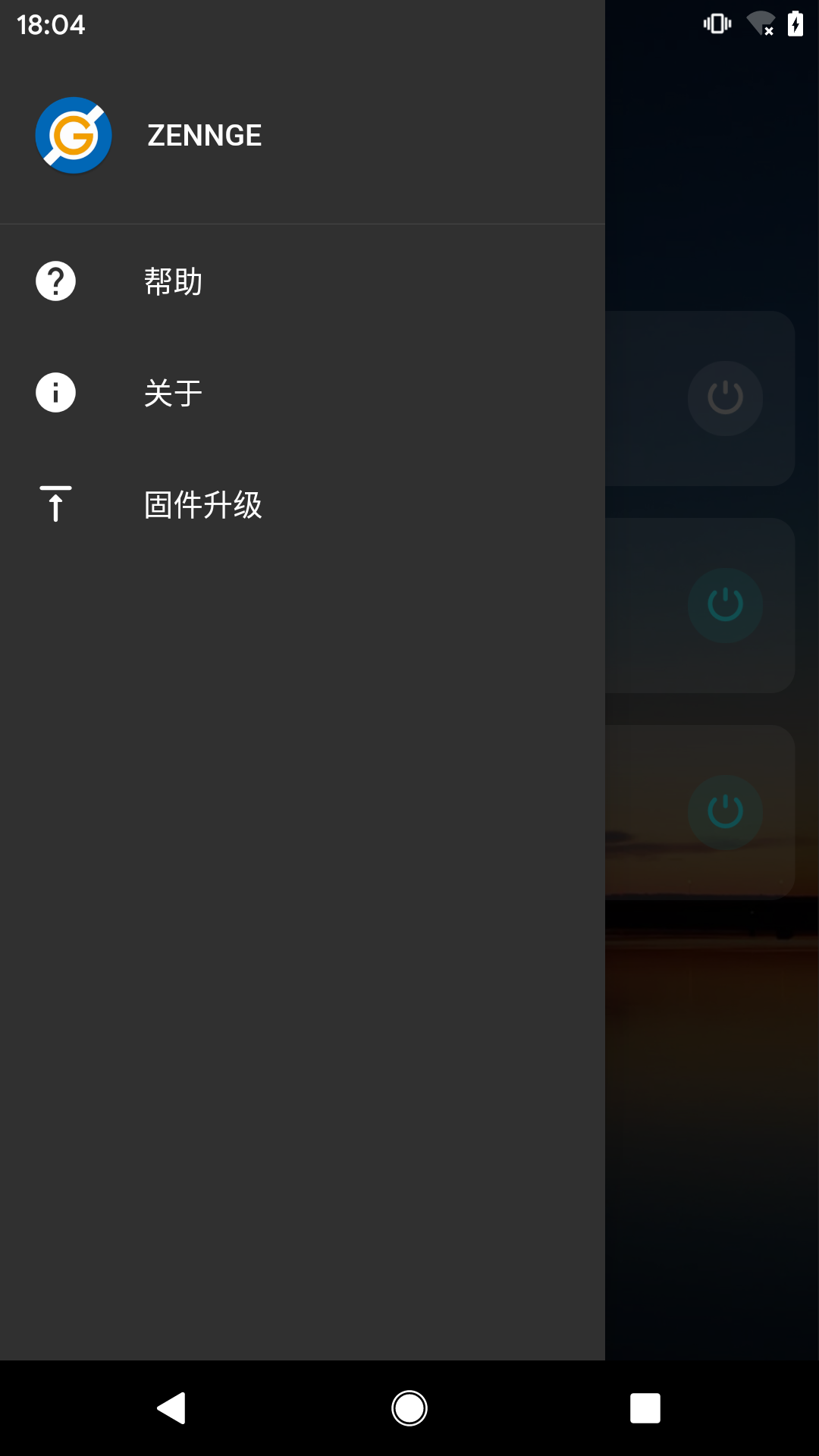Click the info circle icon beside 关于
This screenshot has height=1456, width=819.
coord(55,393)
